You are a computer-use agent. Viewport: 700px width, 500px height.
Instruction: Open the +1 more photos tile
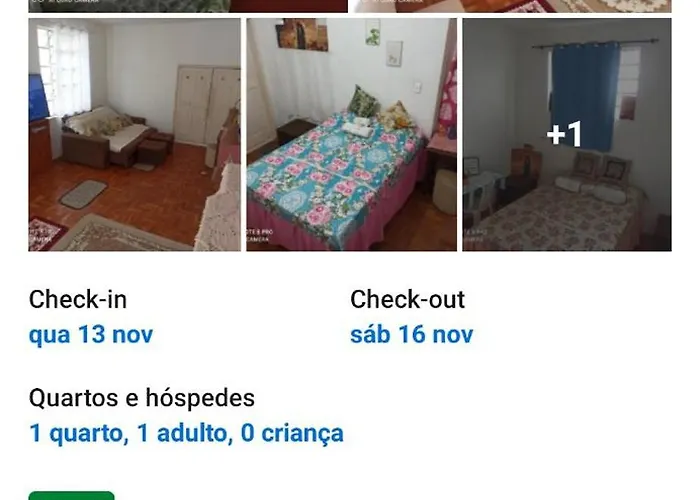tap(566, 134)
